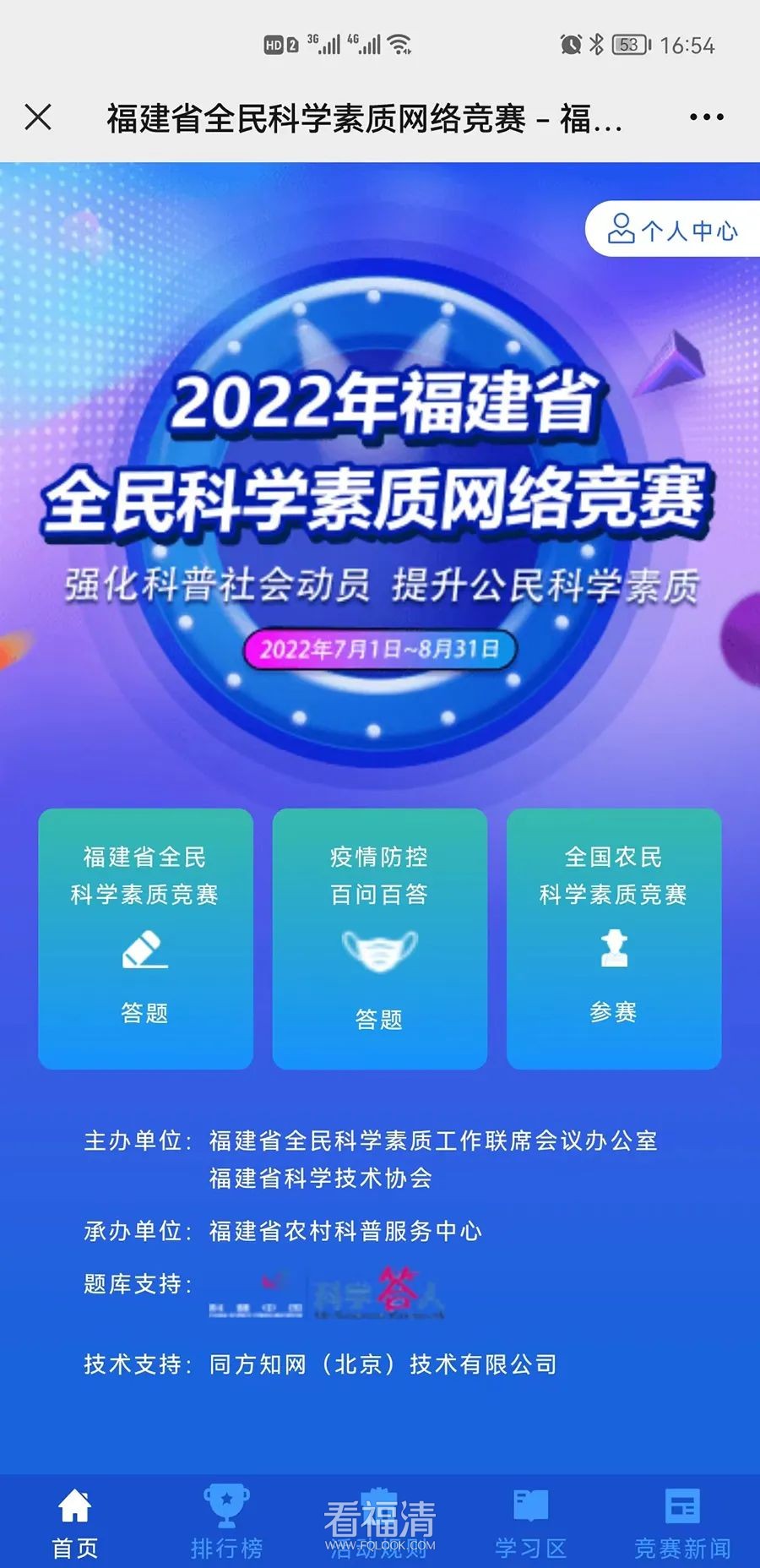Open the 全国农民科学素质竞赛 参赛 card
Viewport: 760px width, 1568px height.
(x=614, y=938)
